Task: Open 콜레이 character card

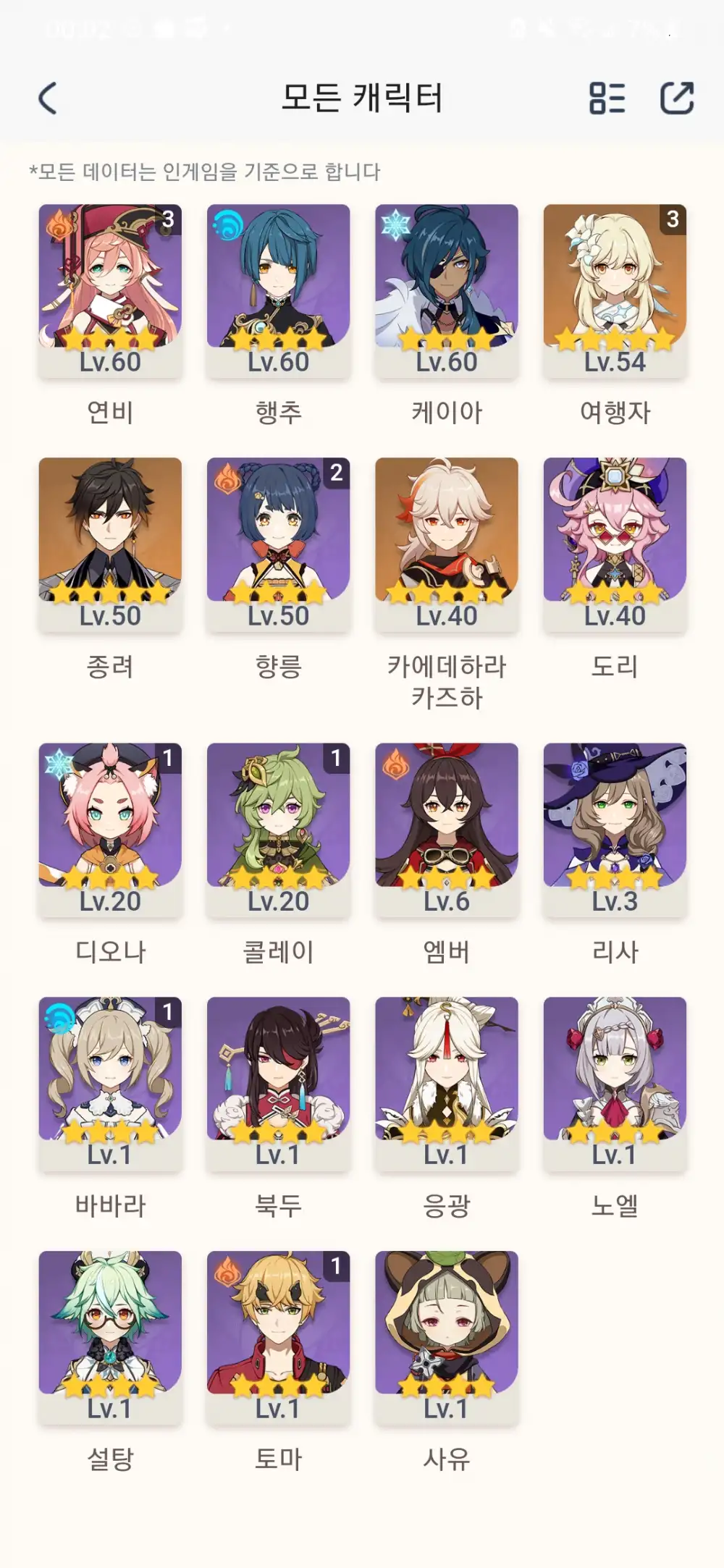Action: [278, 829]
